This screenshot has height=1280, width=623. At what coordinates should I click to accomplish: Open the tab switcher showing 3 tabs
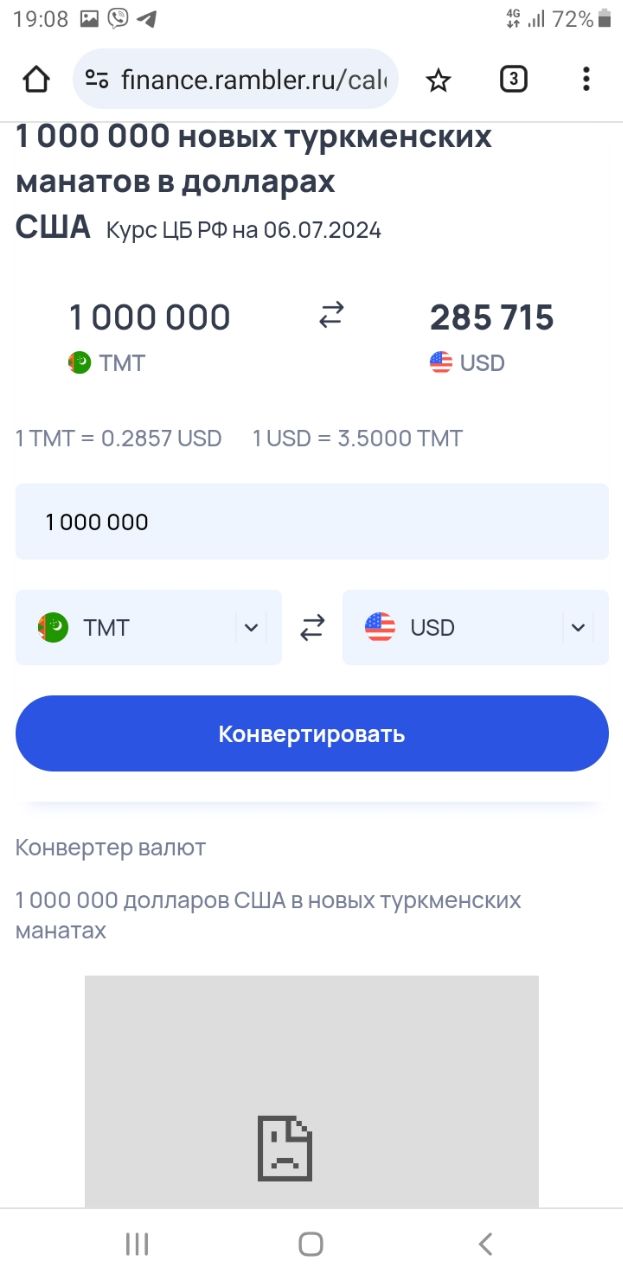tap(513, 79)
